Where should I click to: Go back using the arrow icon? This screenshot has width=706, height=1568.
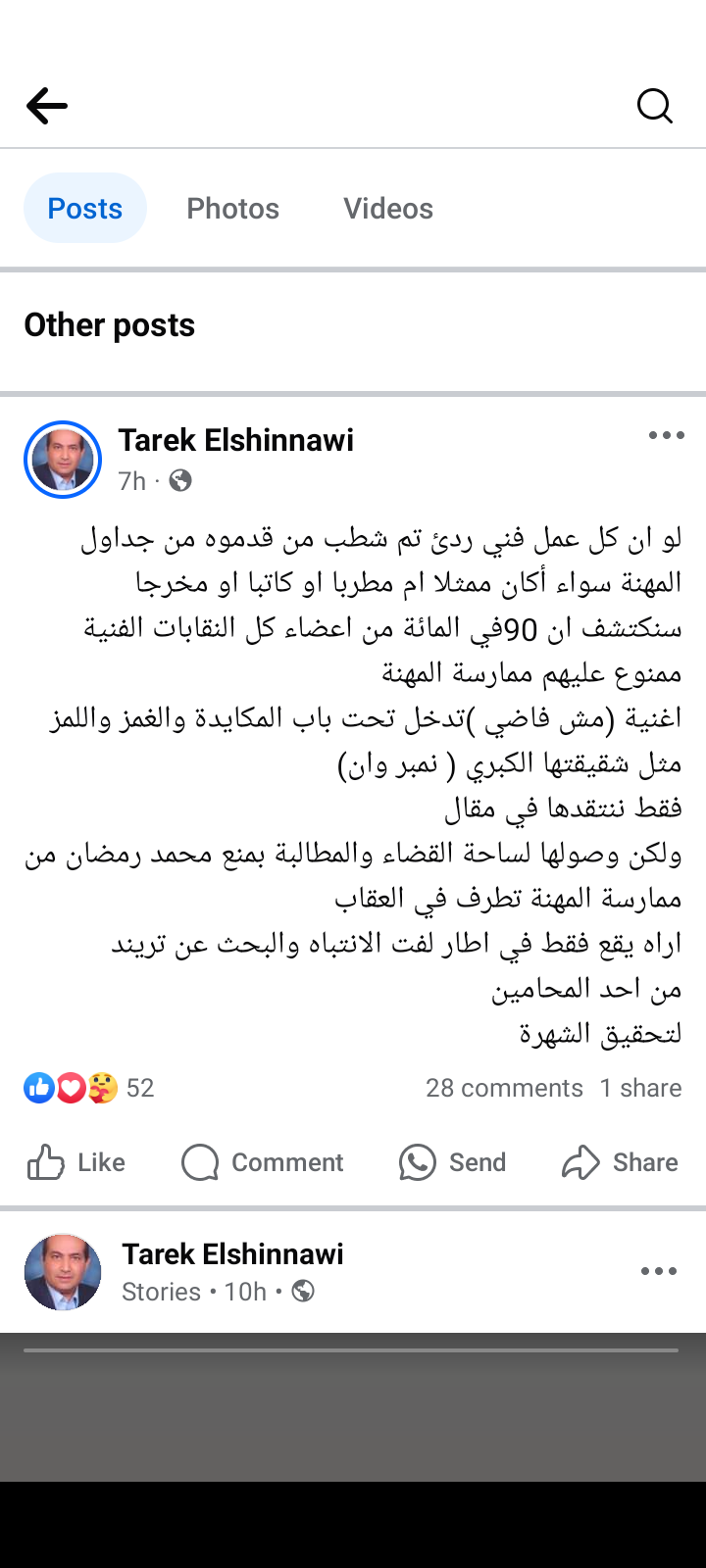point(46,106)
